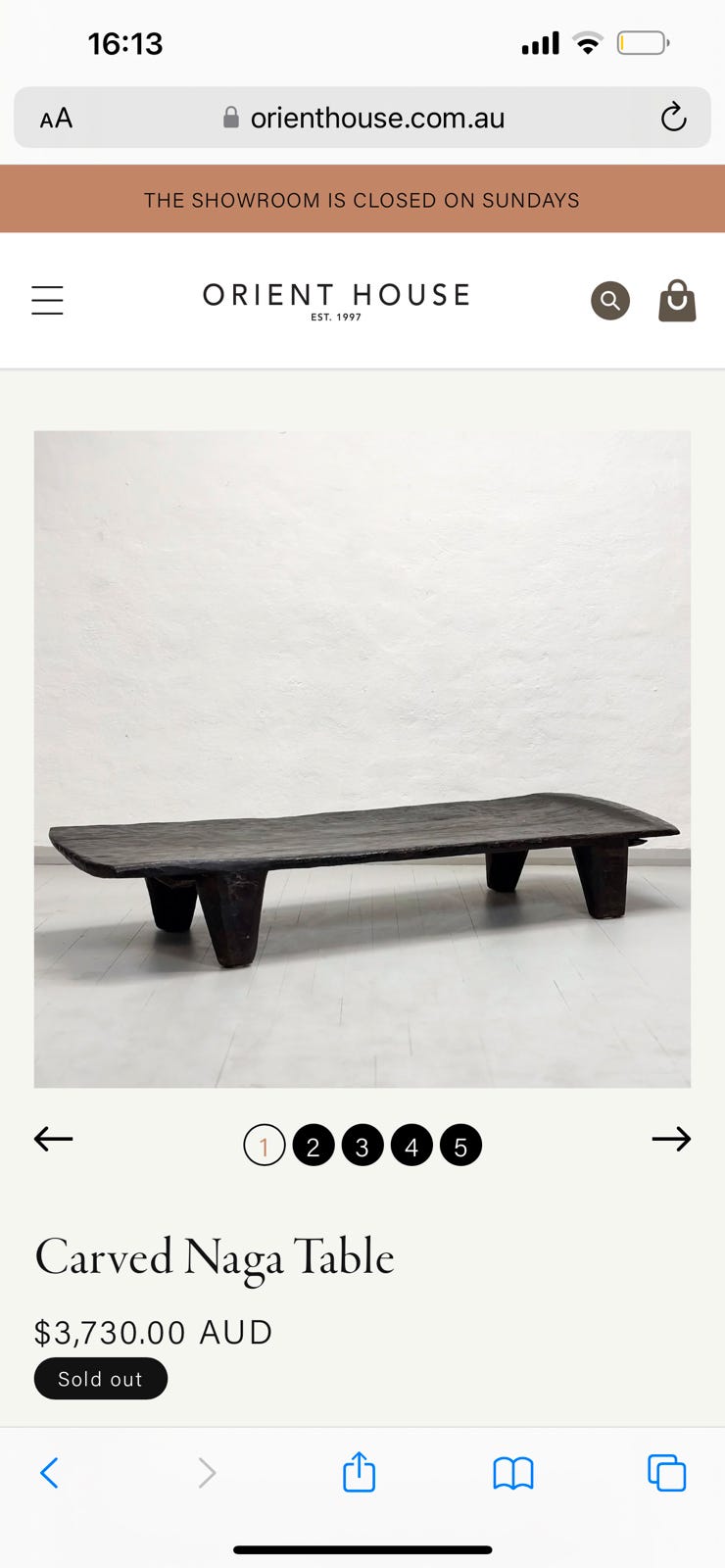Reload the page
Viewport: 725px width, 1568px height.
click(673, 118)
